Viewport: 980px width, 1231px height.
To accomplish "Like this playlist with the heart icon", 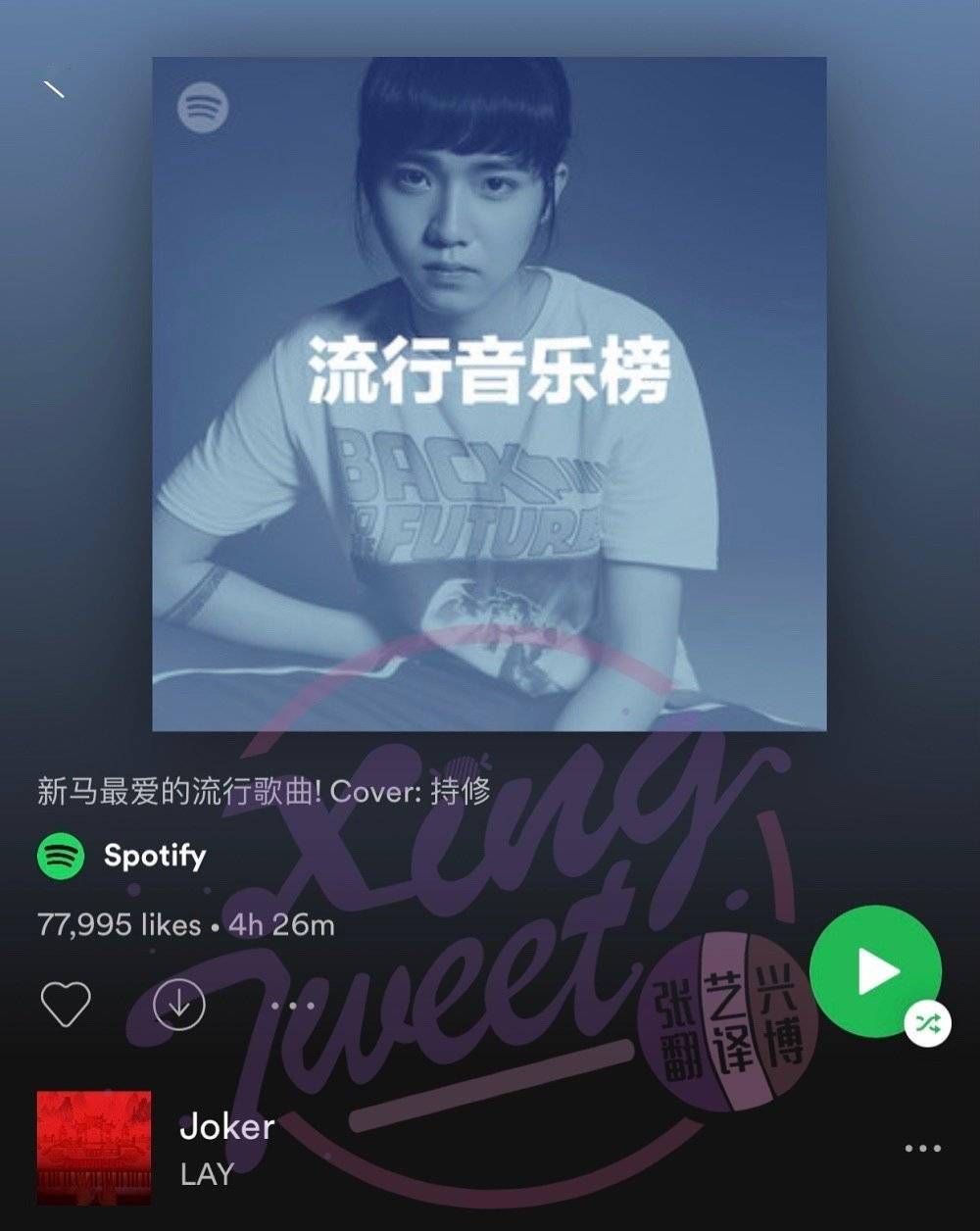I will coord(66,1005).
